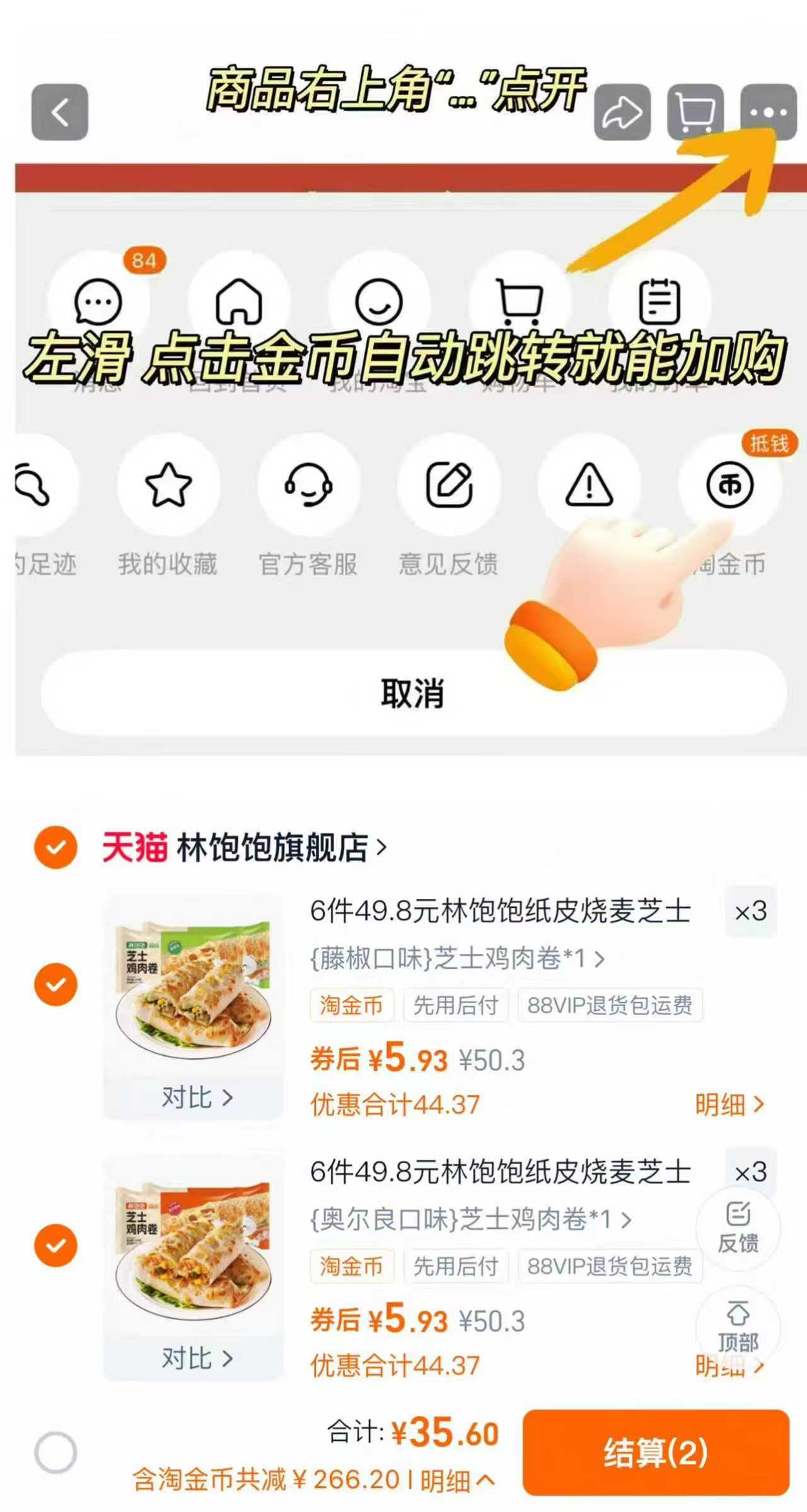Screen dimensions: 807x1512
Task: Open the shopping cart icon at top
Action: pyautogui.click(x=694, y=112)
